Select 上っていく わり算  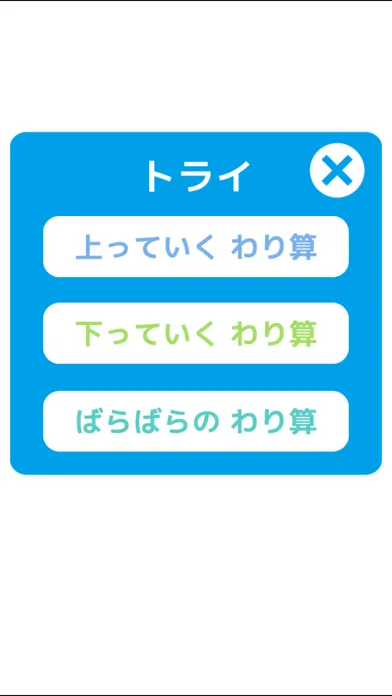click(x=196, y=247)
